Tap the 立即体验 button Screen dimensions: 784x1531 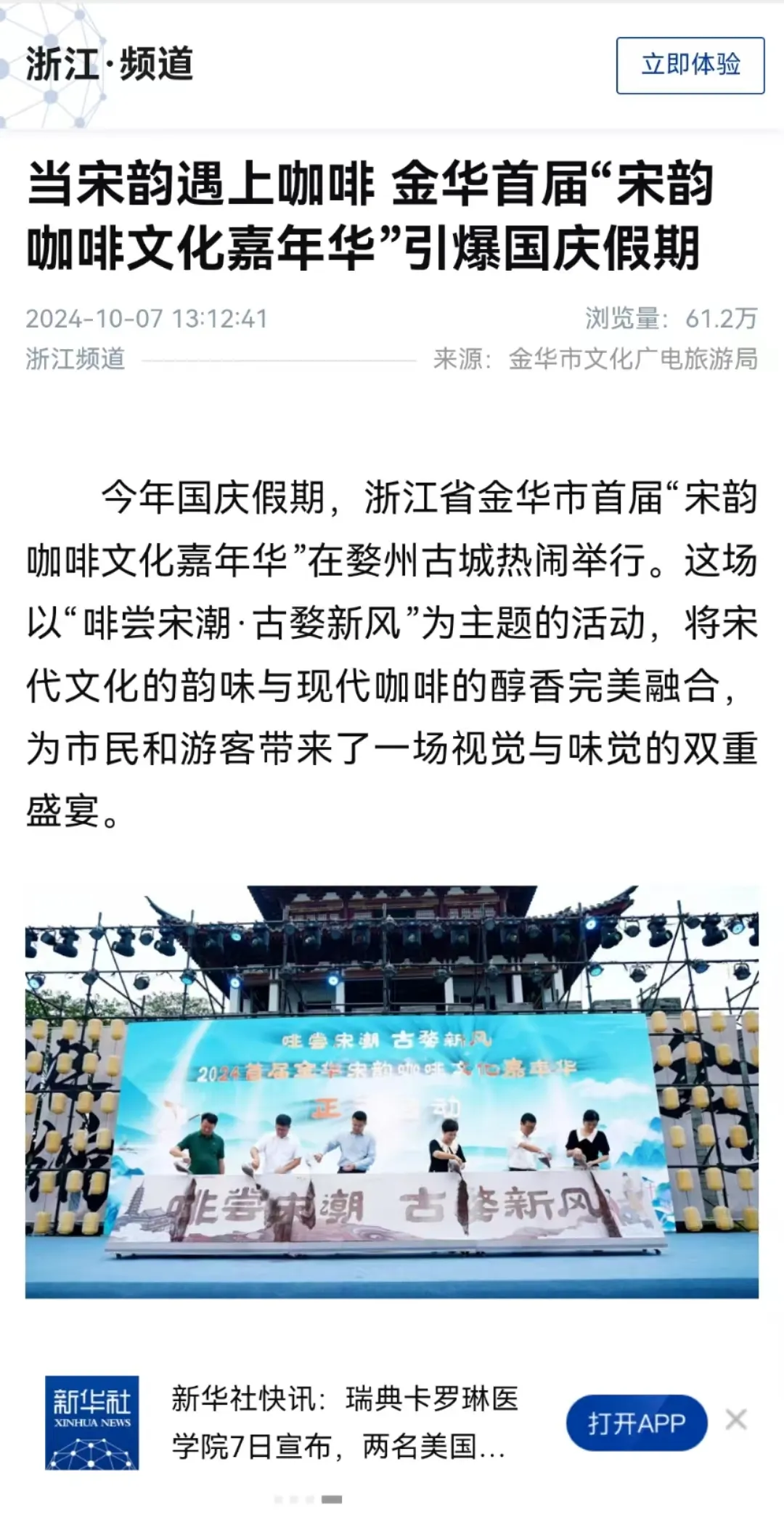pyautogui.click(x=690, y=65)
